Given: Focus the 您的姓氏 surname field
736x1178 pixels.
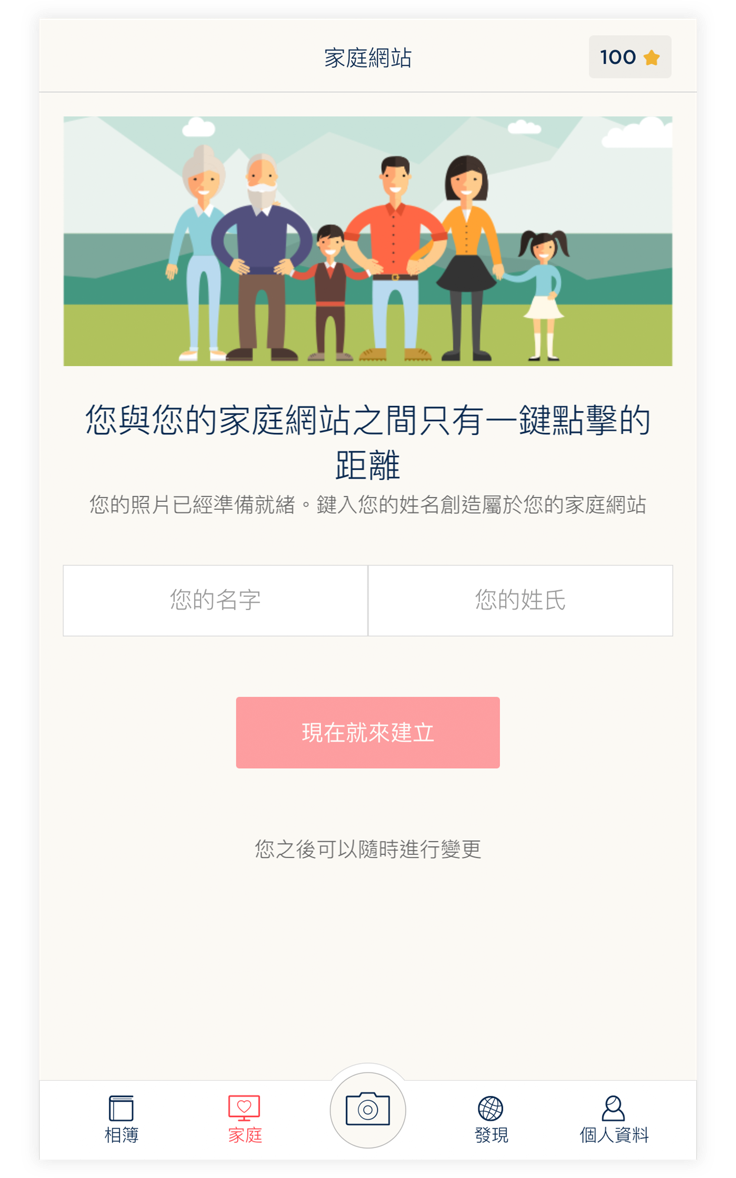Looking at the screenshot, I should tap(520, 600).
